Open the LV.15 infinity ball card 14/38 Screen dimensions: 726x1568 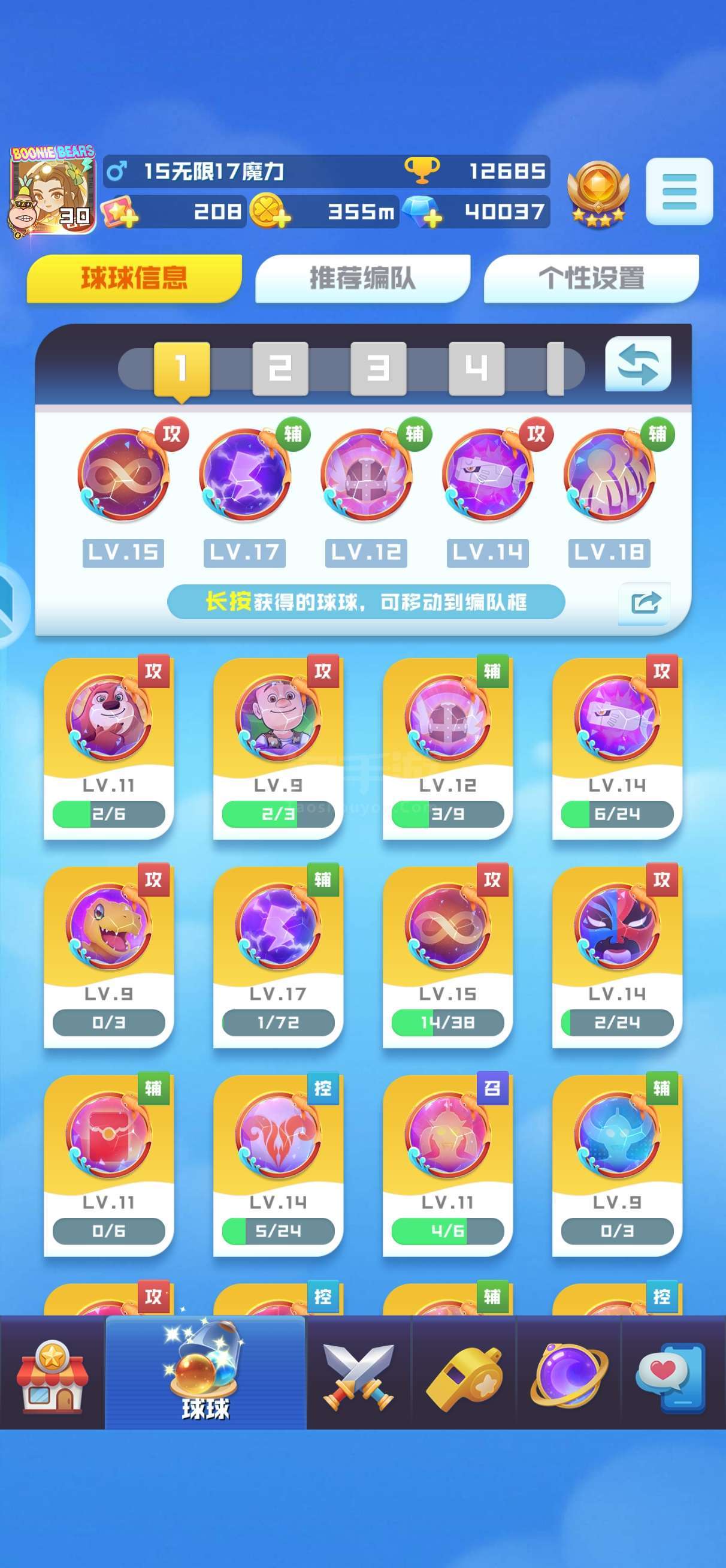coord(448,957)
